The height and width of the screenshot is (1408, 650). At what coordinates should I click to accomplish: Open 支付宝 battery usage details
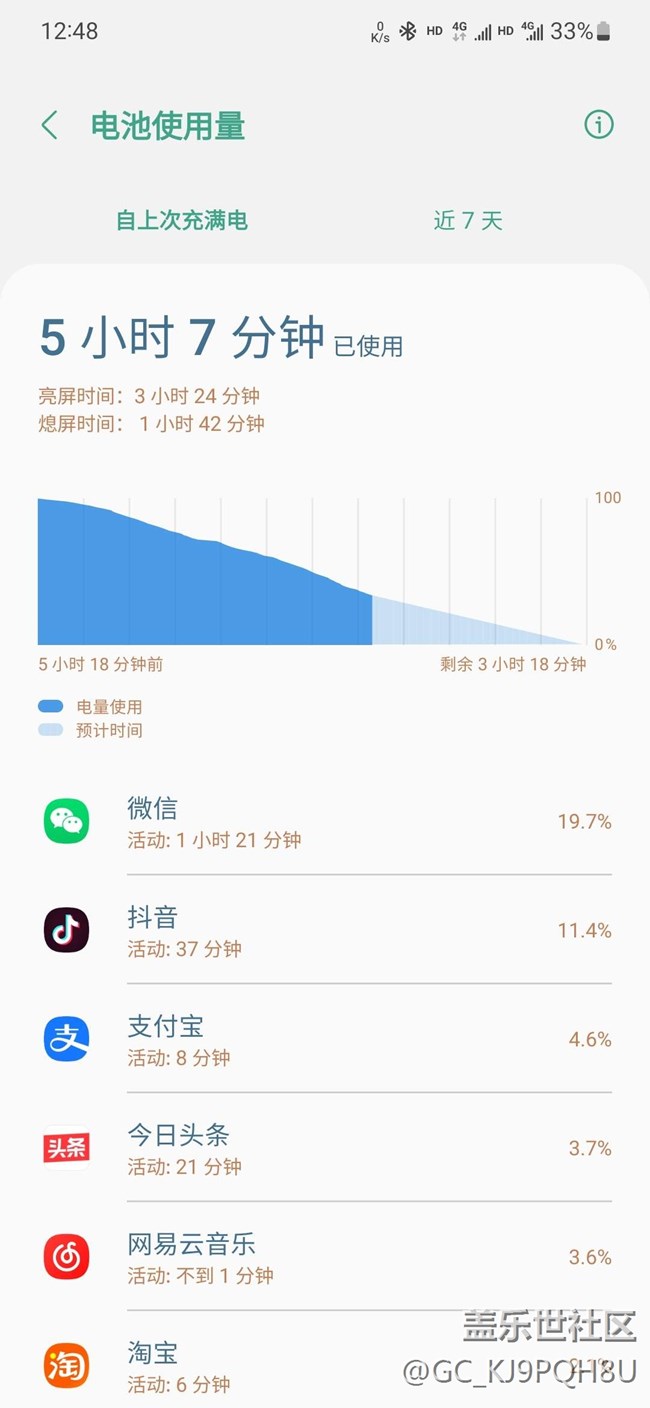[325, 1040]
